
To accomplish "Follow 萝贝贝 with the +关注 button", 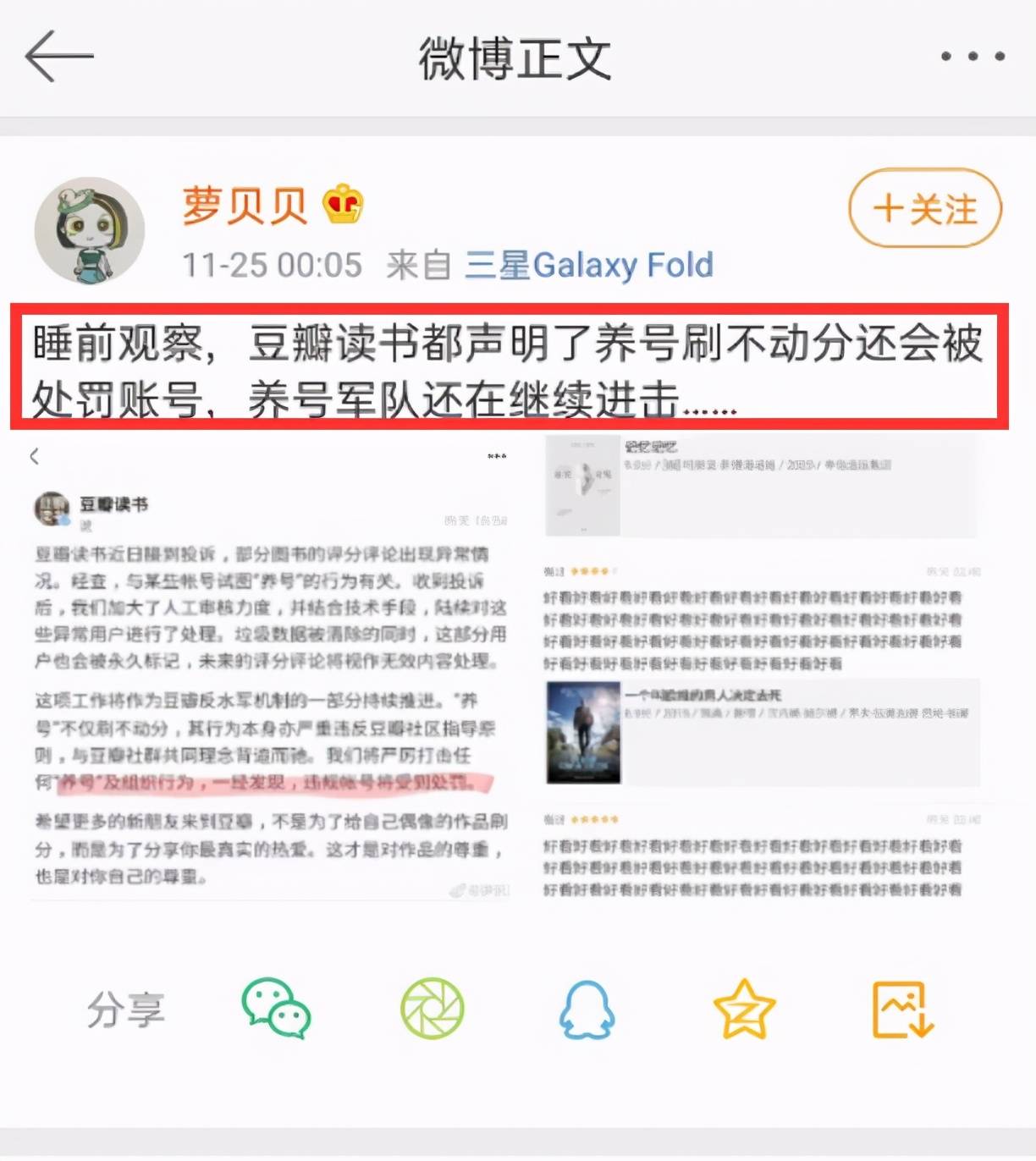I will pyautogui.click(x=925, y=208).
